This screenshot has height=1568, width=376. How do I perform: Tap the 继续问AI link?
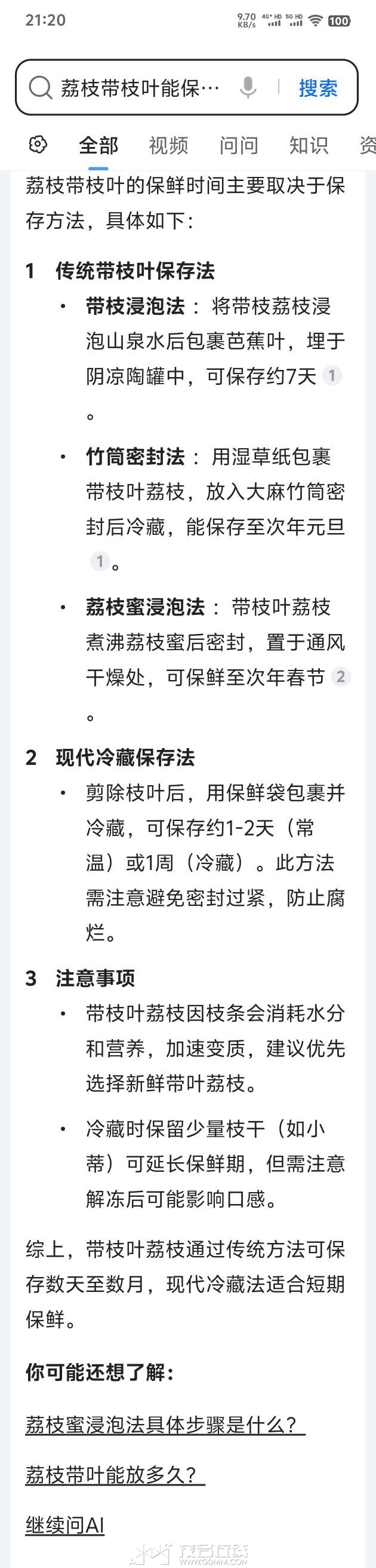pos(64,1526)
